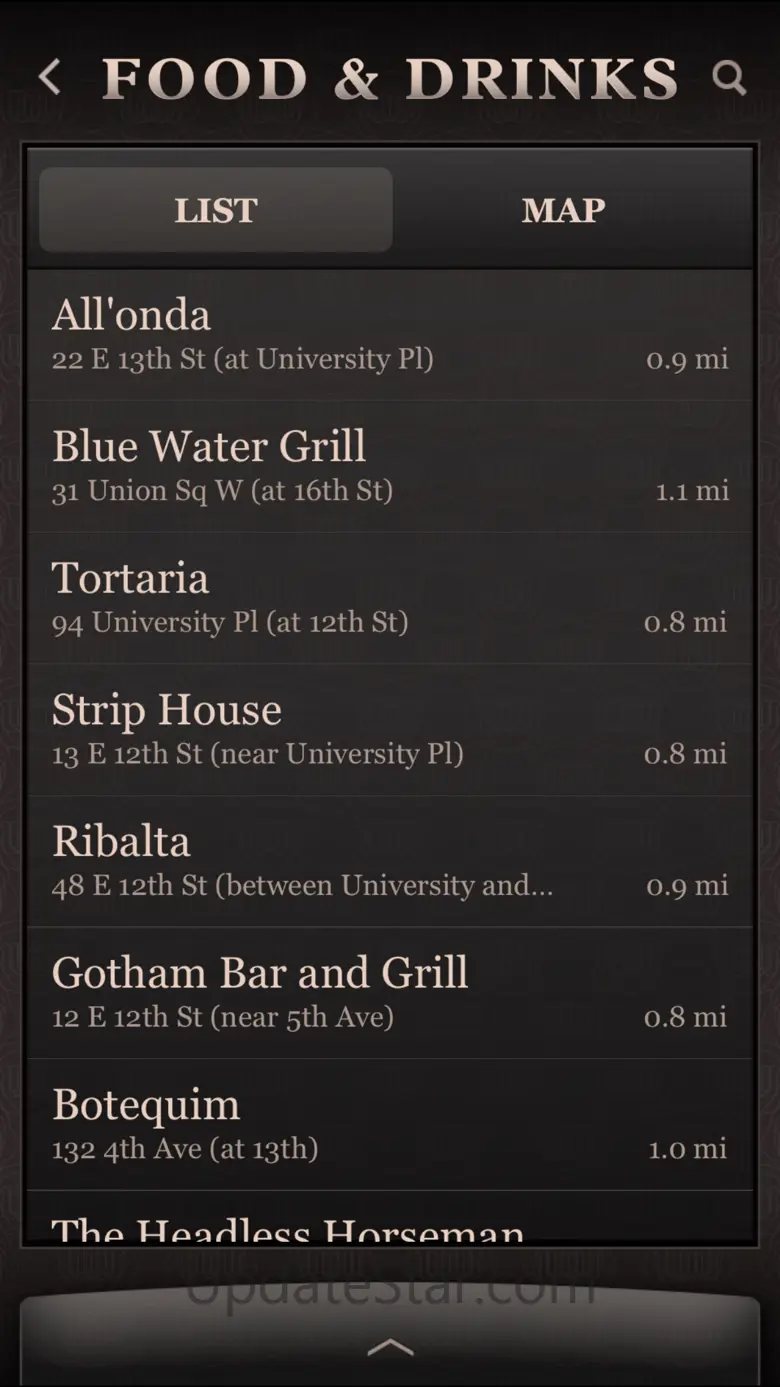Go back from Food & Drinks

click(50, 77)
